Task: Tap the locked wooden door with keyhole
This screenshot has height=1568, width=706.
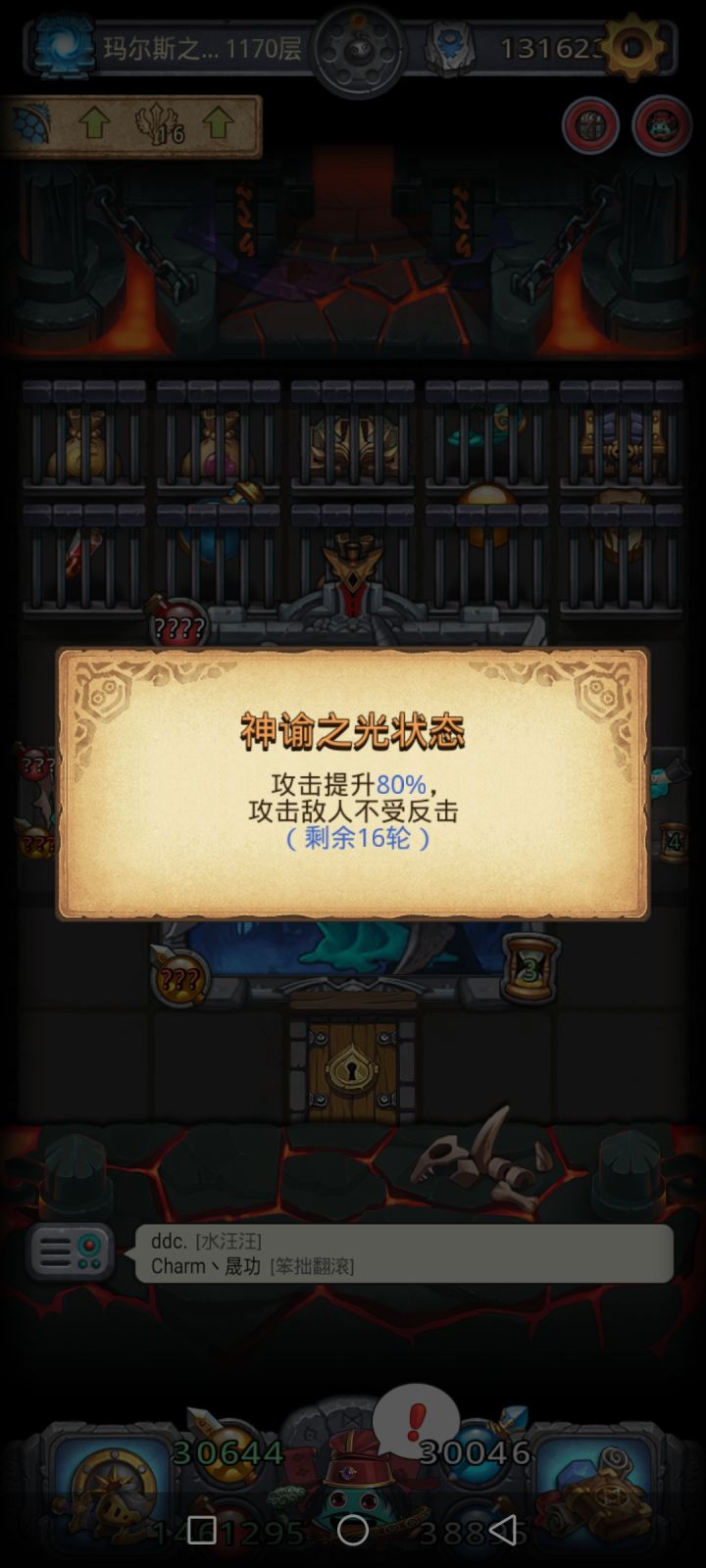Action: (351, 1068)
